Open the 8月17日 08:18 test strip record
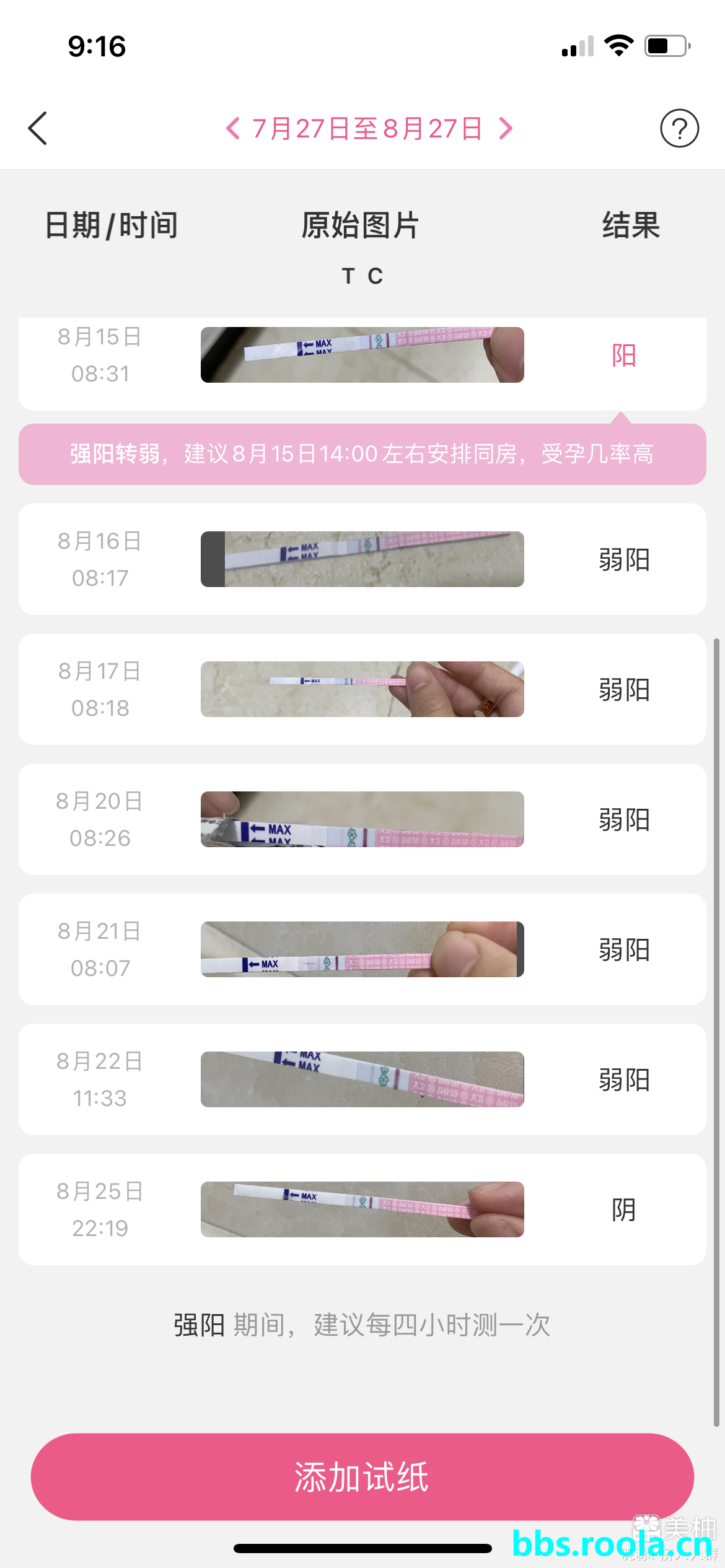The width and height of the screenshot is (725, 1568). [362, 689]
